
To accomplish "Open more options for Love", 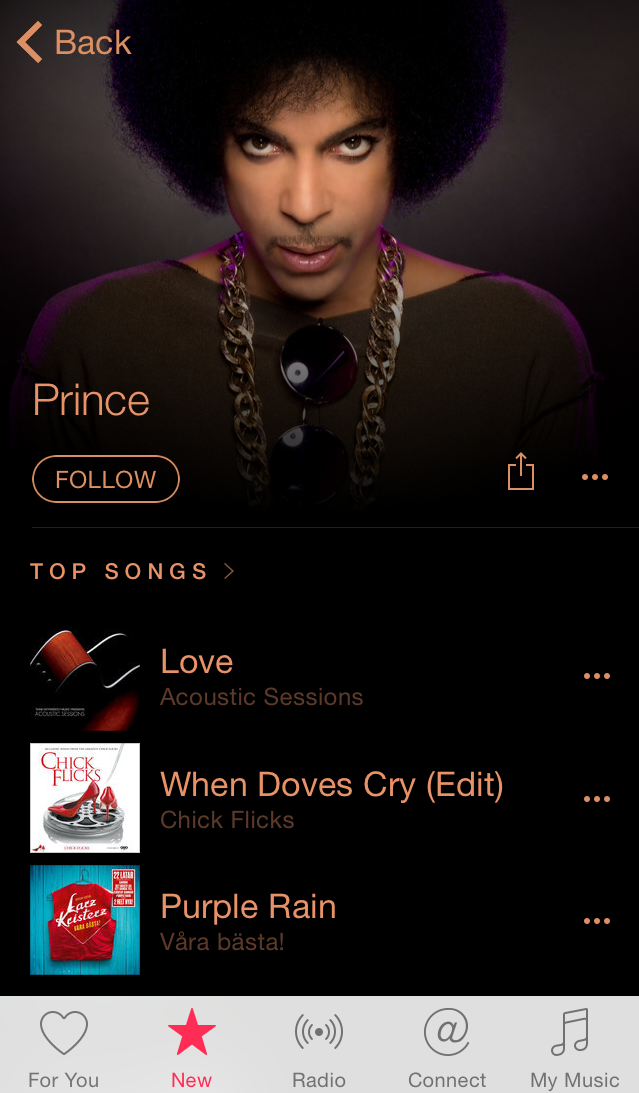I will pos(597,676).
